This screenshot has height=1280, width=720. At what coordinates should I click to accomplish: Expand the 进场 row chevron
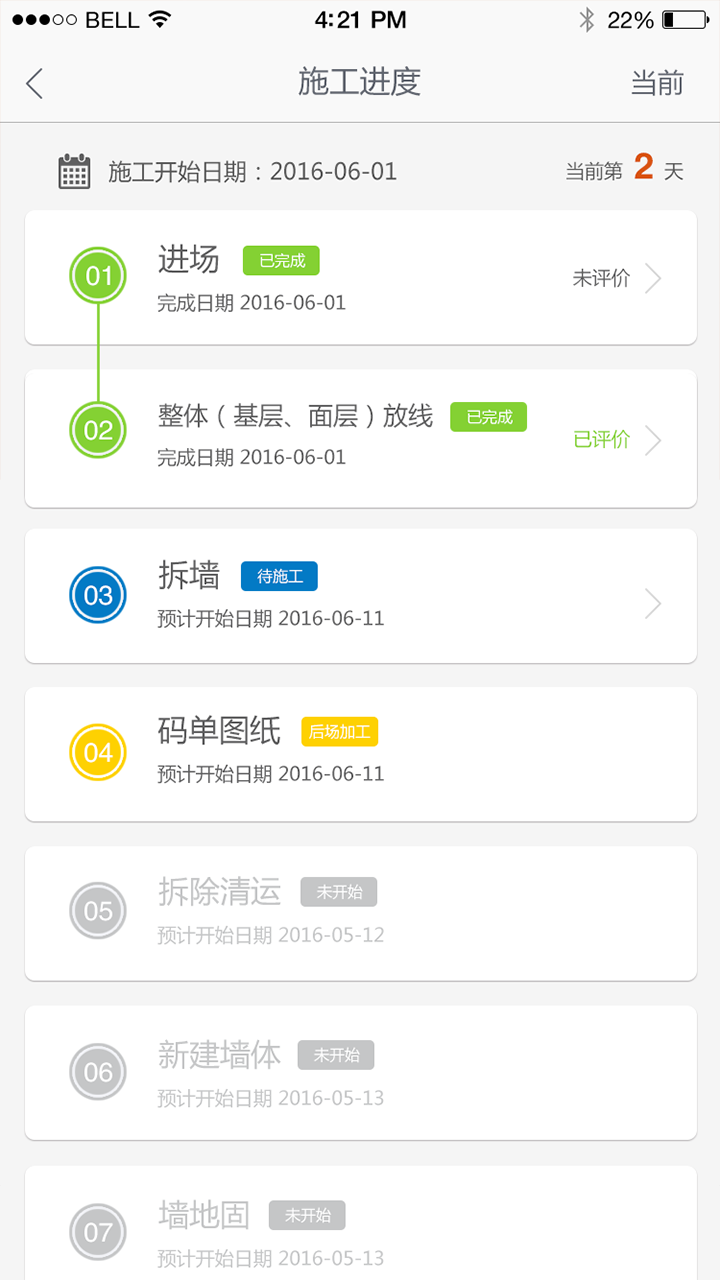tap(653, 278)
